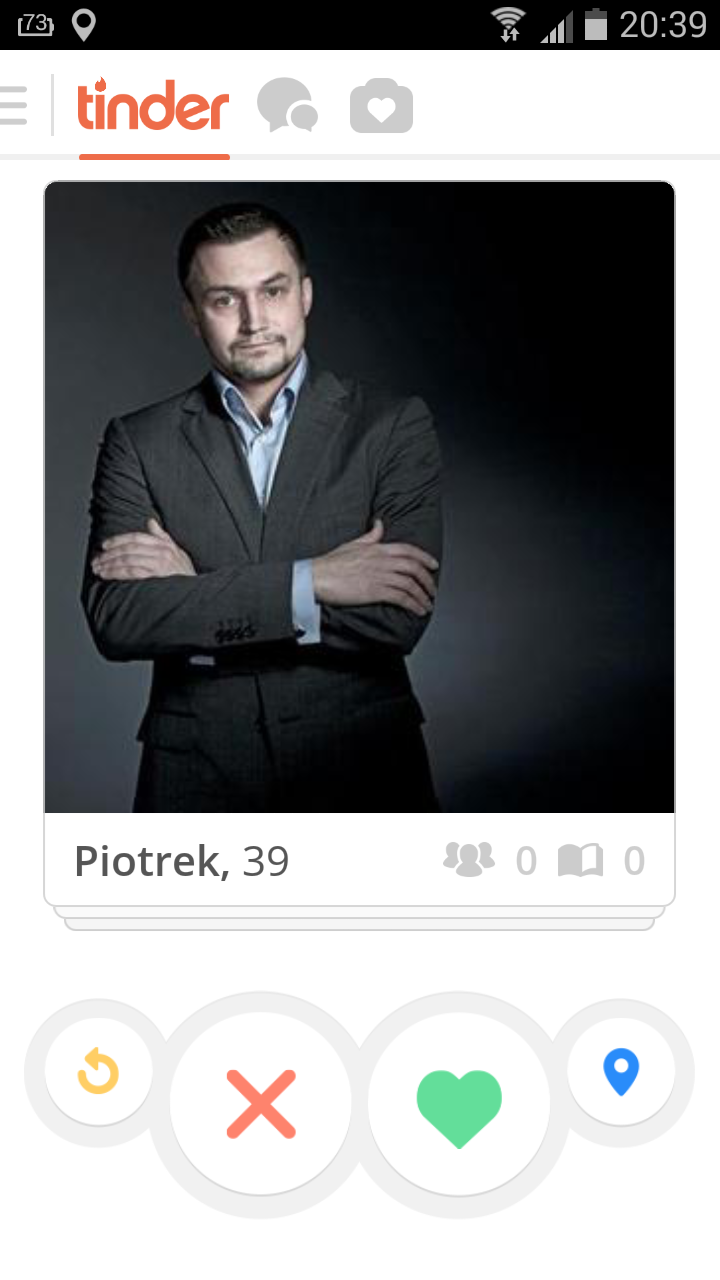Open the matches chat tab
Viewport: 720px width, 1280px height.
point(287,106)
